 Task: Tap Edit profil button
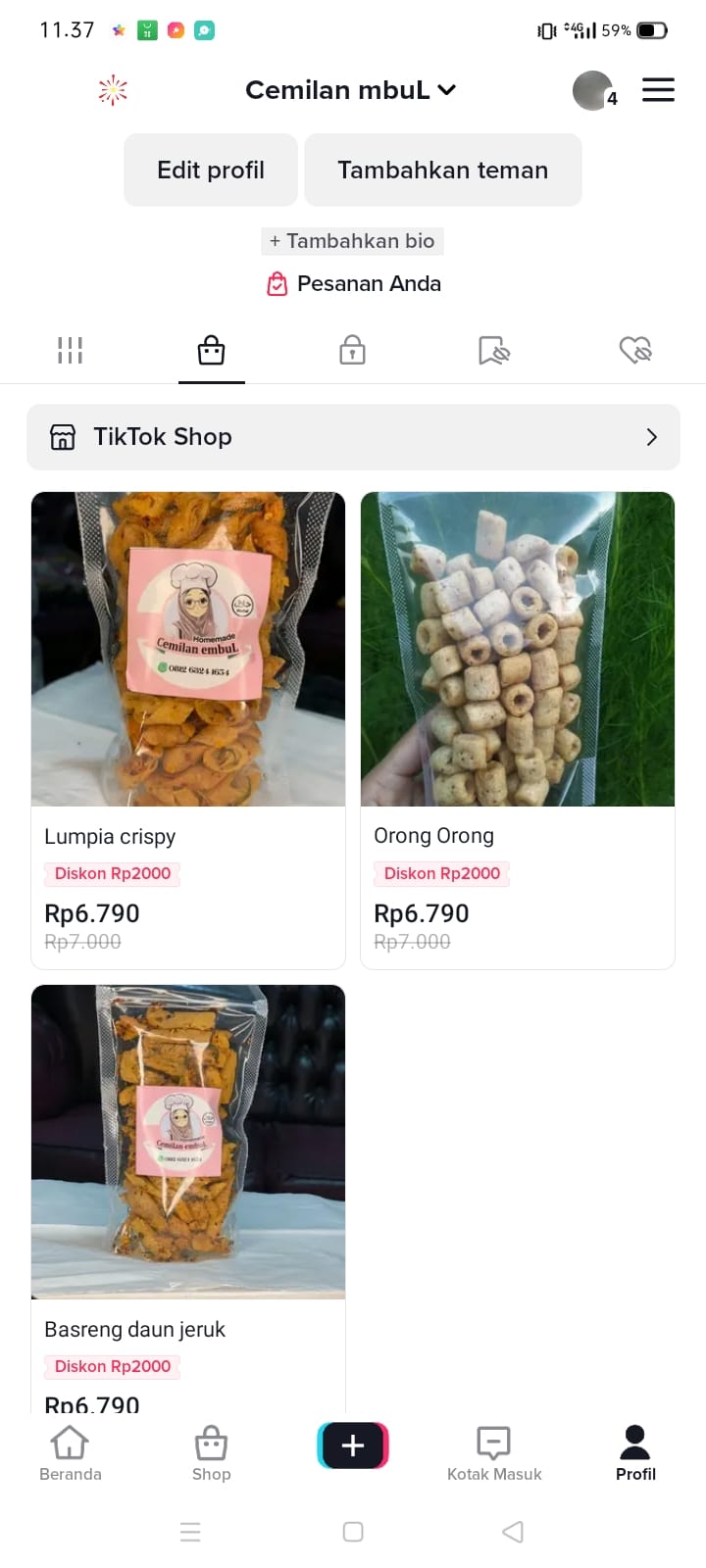(x=211, y=170)
